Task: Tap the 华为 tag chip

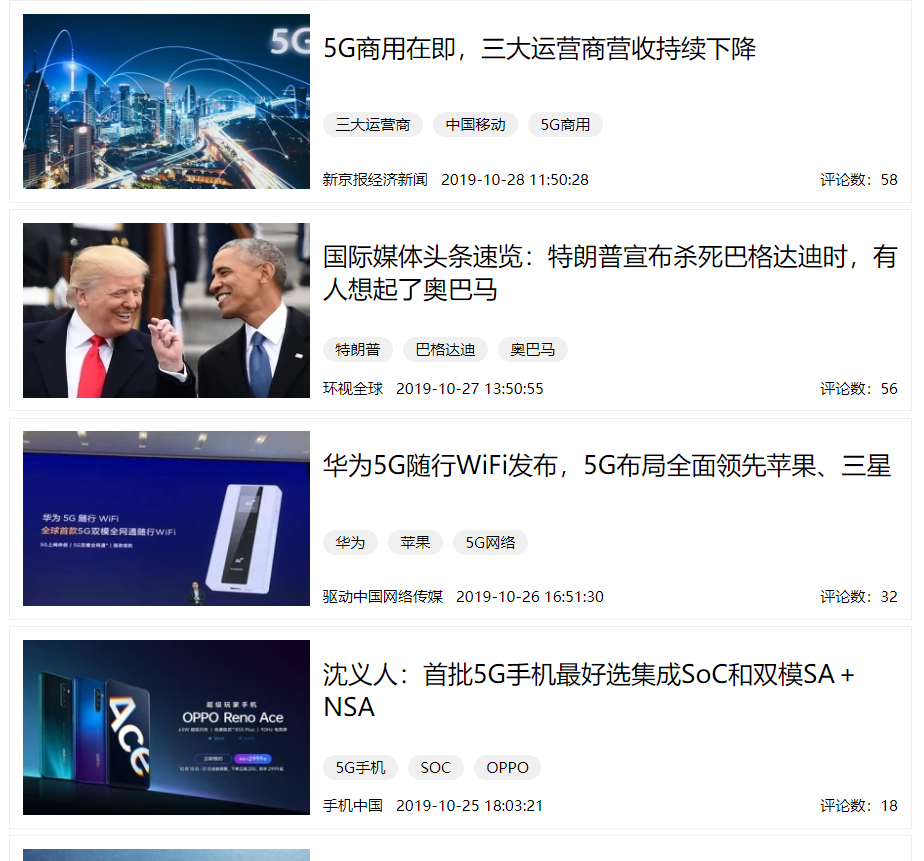Action: pos(350,543)
